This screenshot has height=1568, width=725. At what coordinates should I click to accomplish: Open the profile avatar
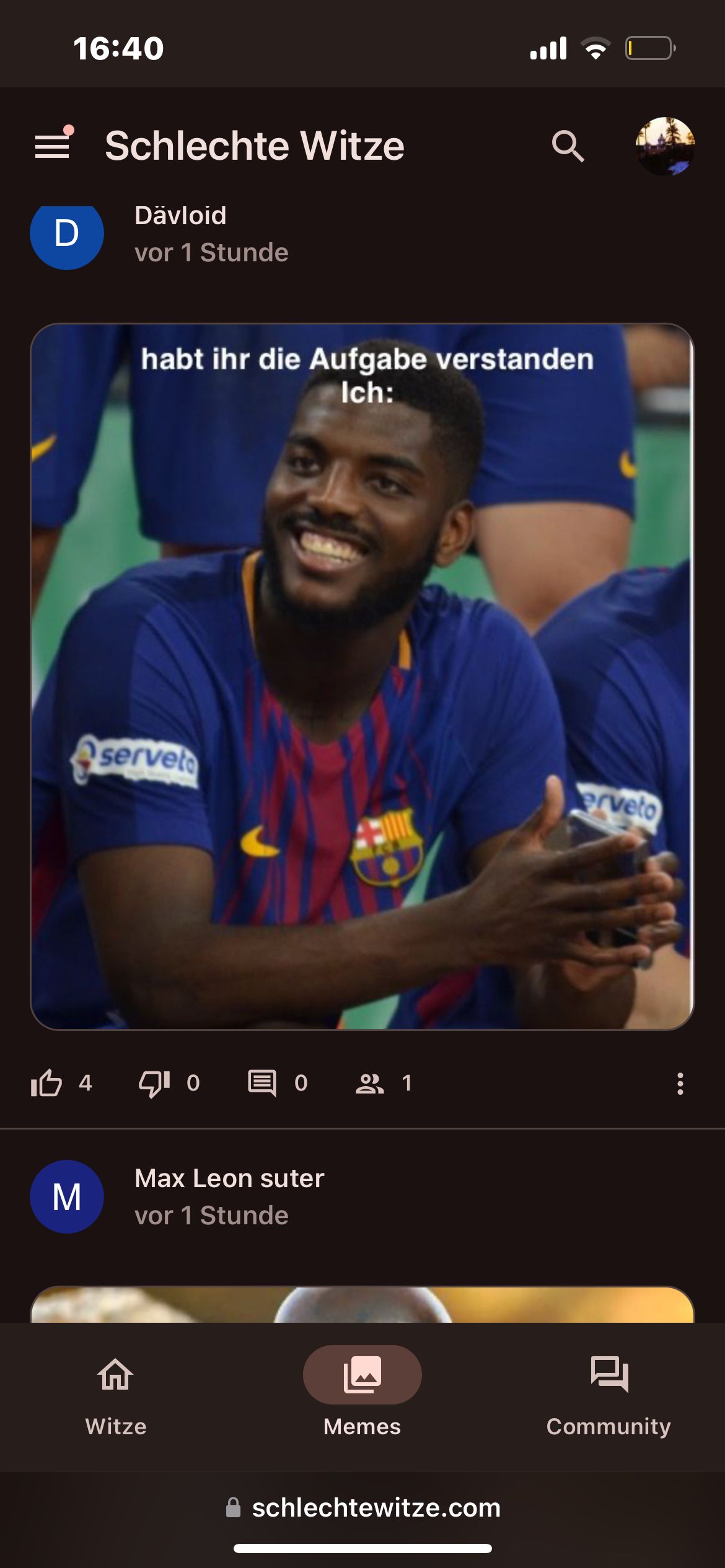(x=665, y=146)
